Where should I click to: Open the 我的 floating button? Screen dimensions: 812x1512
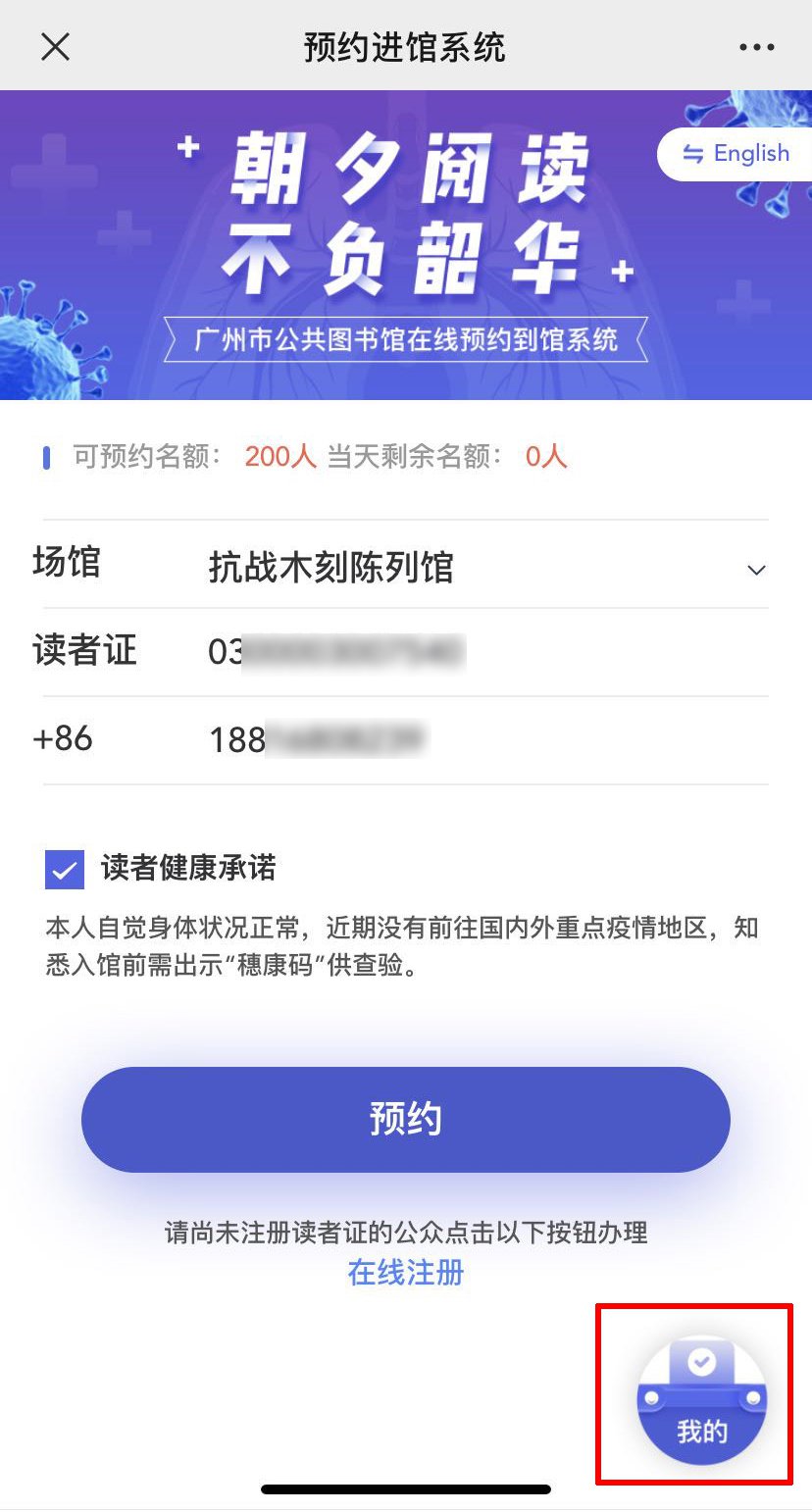coord(701,1400)
